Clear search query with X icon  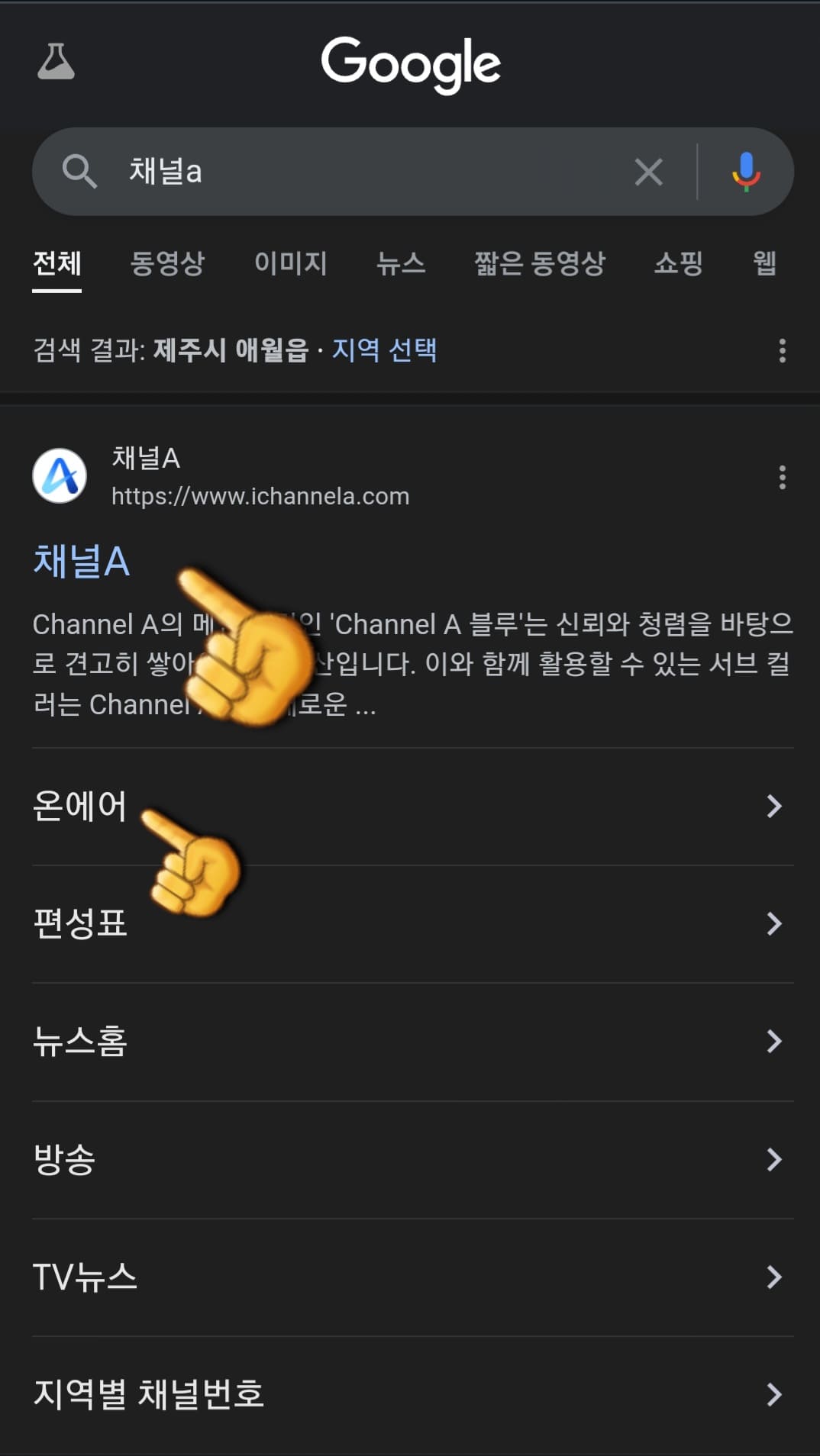point(648,172)
